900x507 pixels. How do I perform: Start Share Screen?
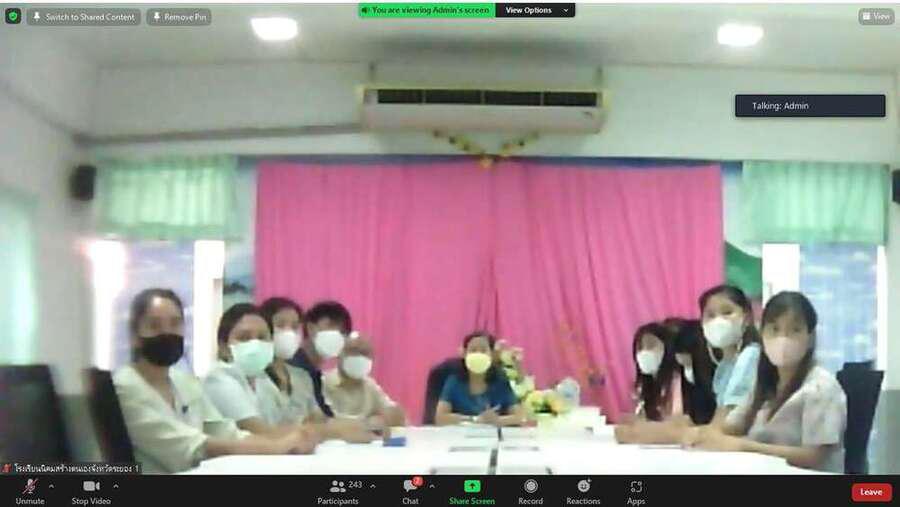point(471,490)
